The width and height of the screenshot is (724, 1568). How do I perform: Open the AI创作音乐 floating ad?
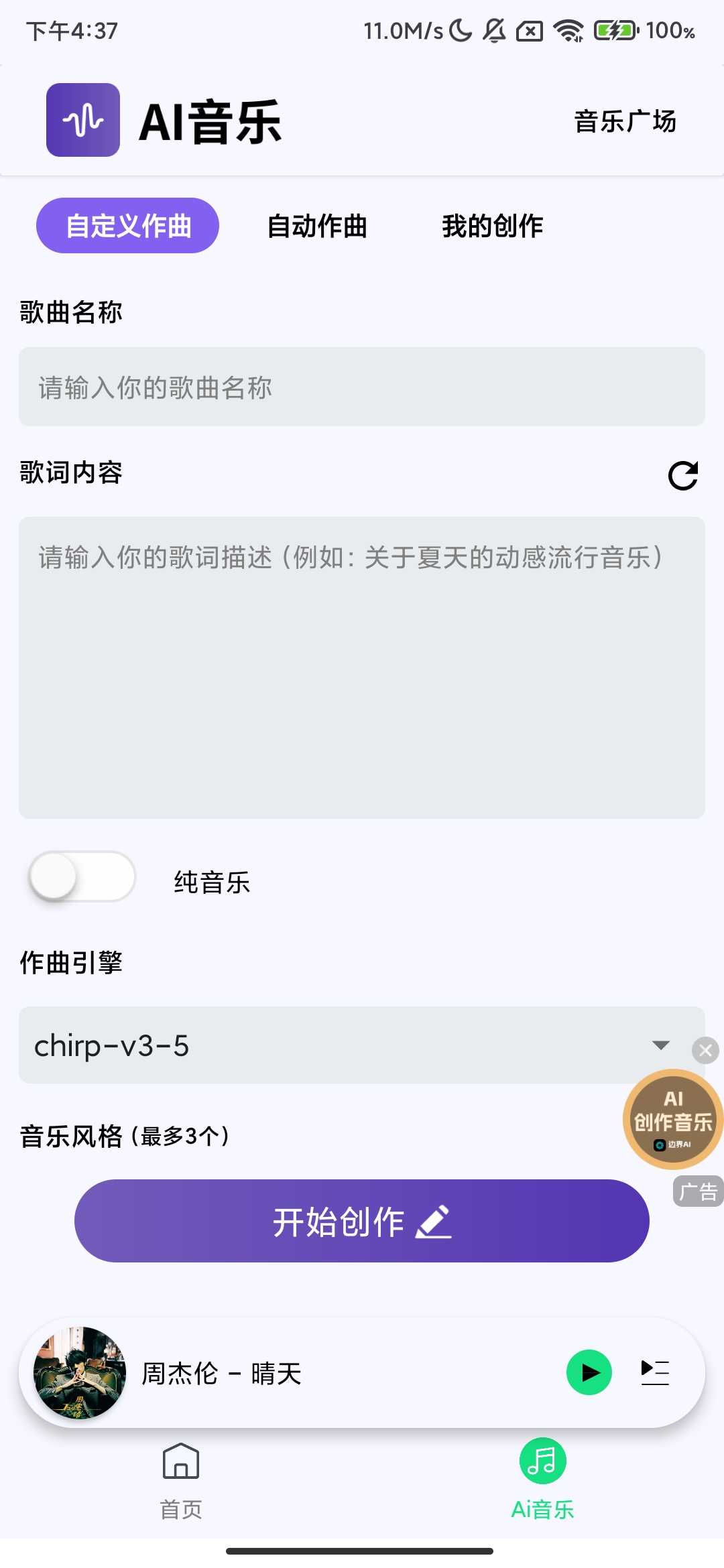point(672,1120)
